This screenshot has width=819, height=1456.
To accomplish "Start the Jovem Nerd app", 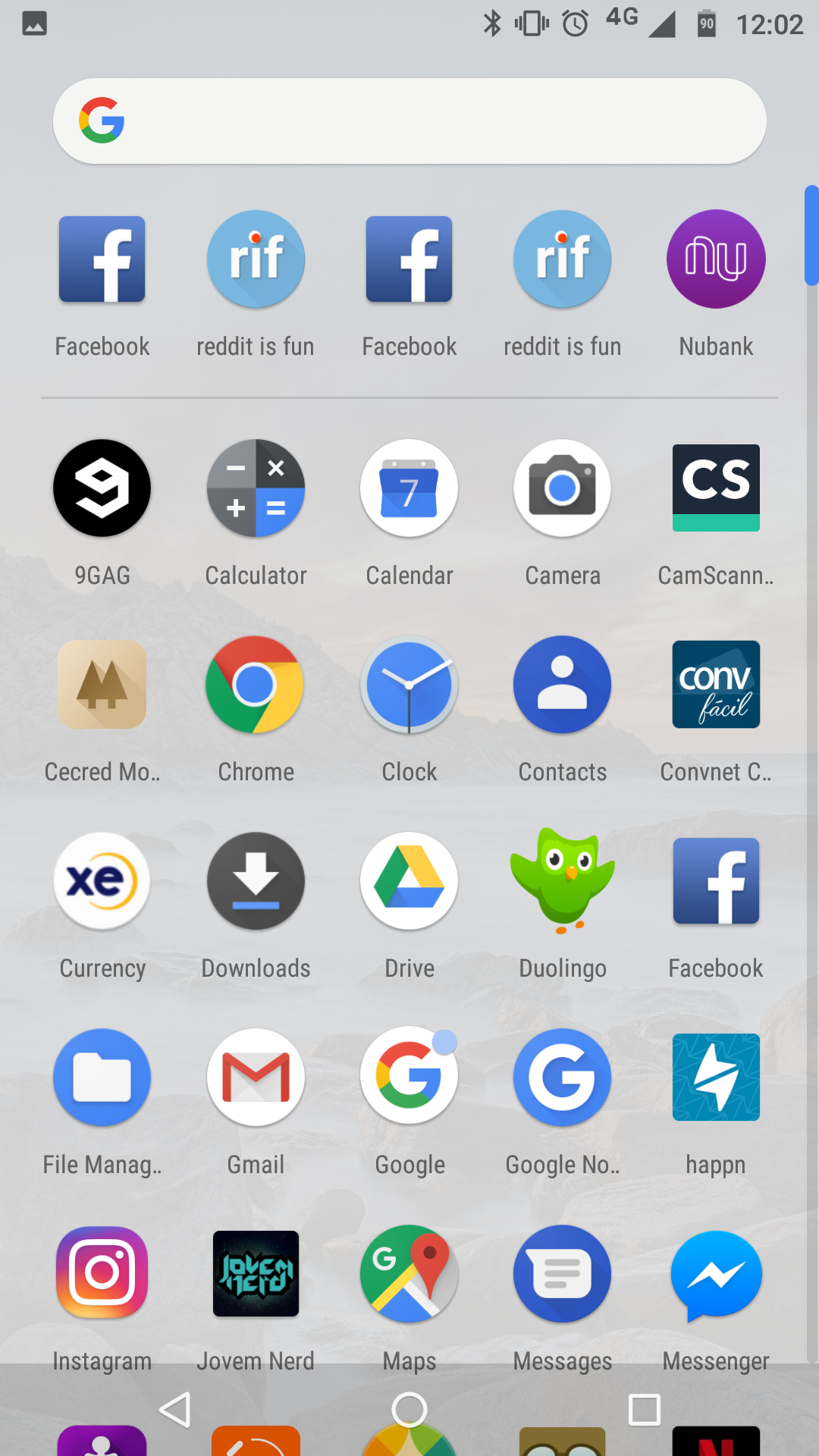I will tap(256, 1274).
